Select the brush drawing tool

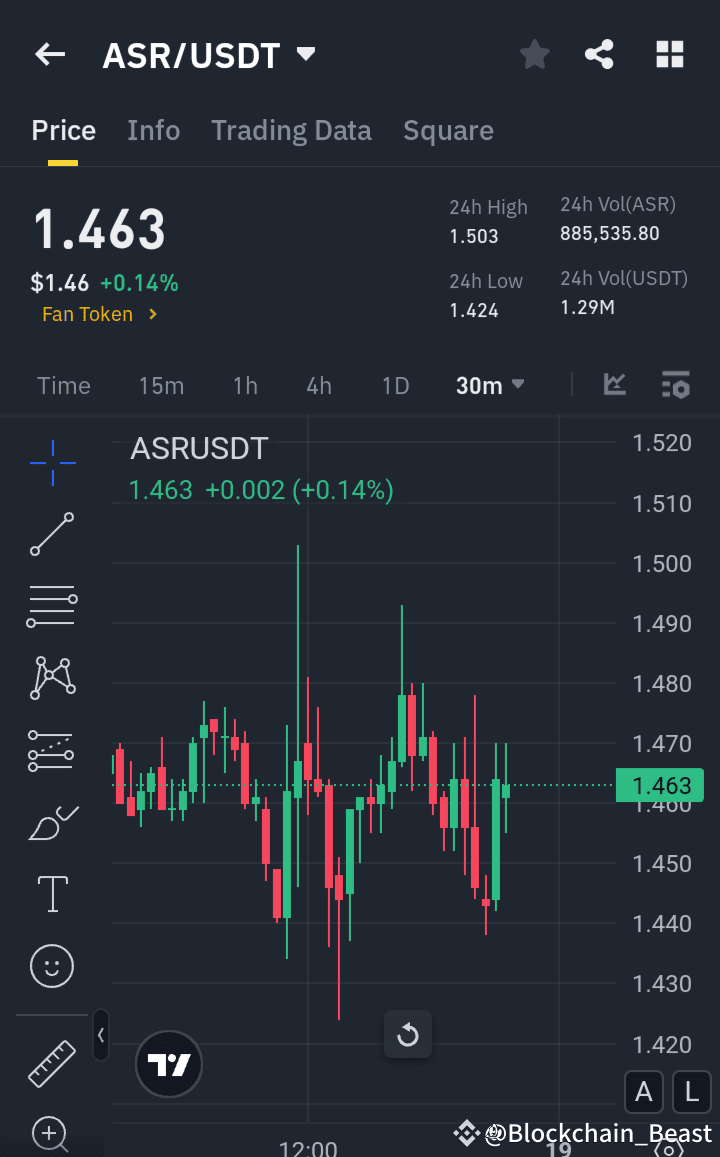pos(51,822)
